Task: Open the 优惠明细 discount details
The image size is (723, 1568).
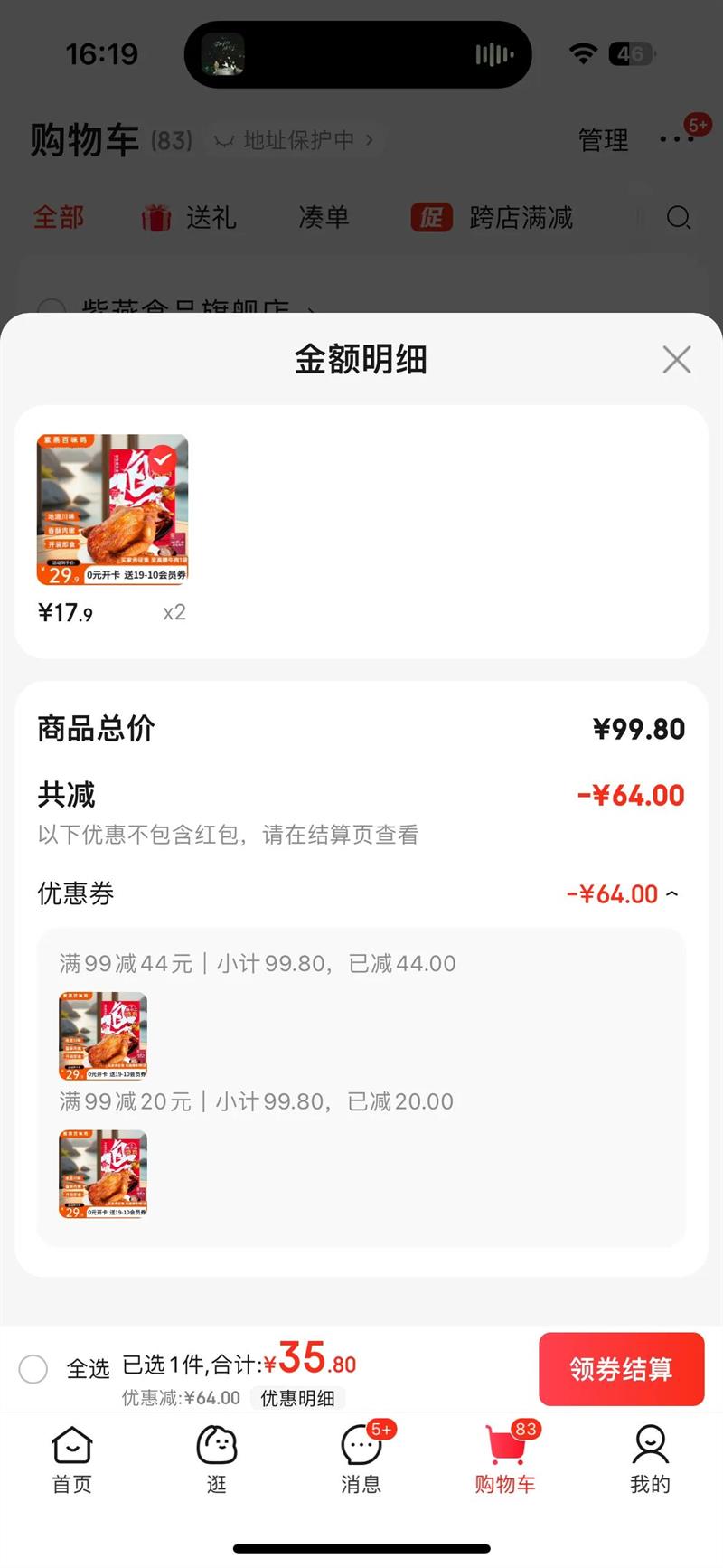Action: [x=297, y=1398]
